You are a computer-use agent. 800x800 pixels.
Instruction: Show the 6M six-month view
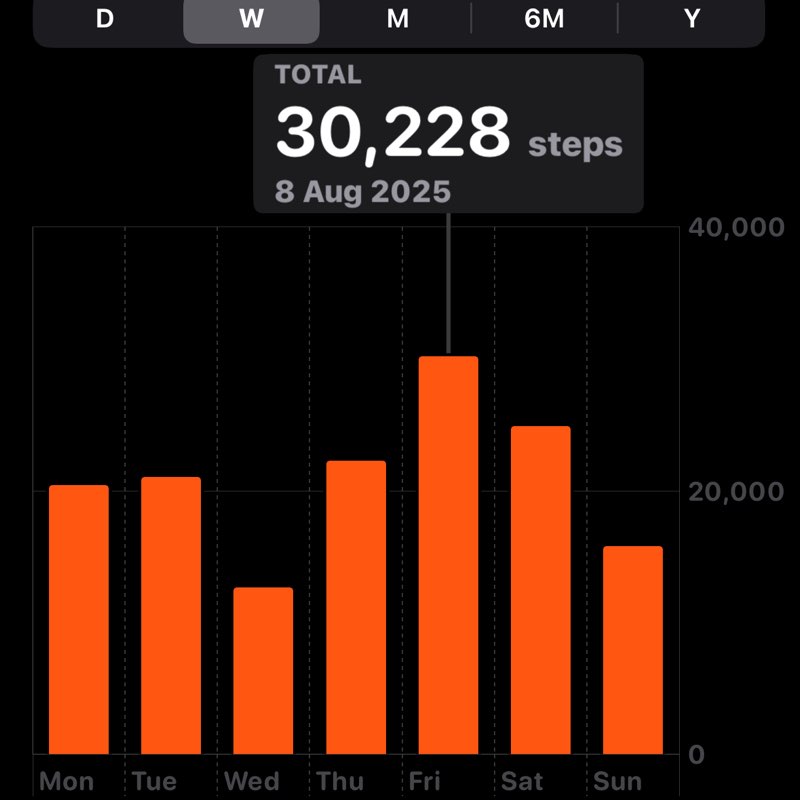point(544,20)
